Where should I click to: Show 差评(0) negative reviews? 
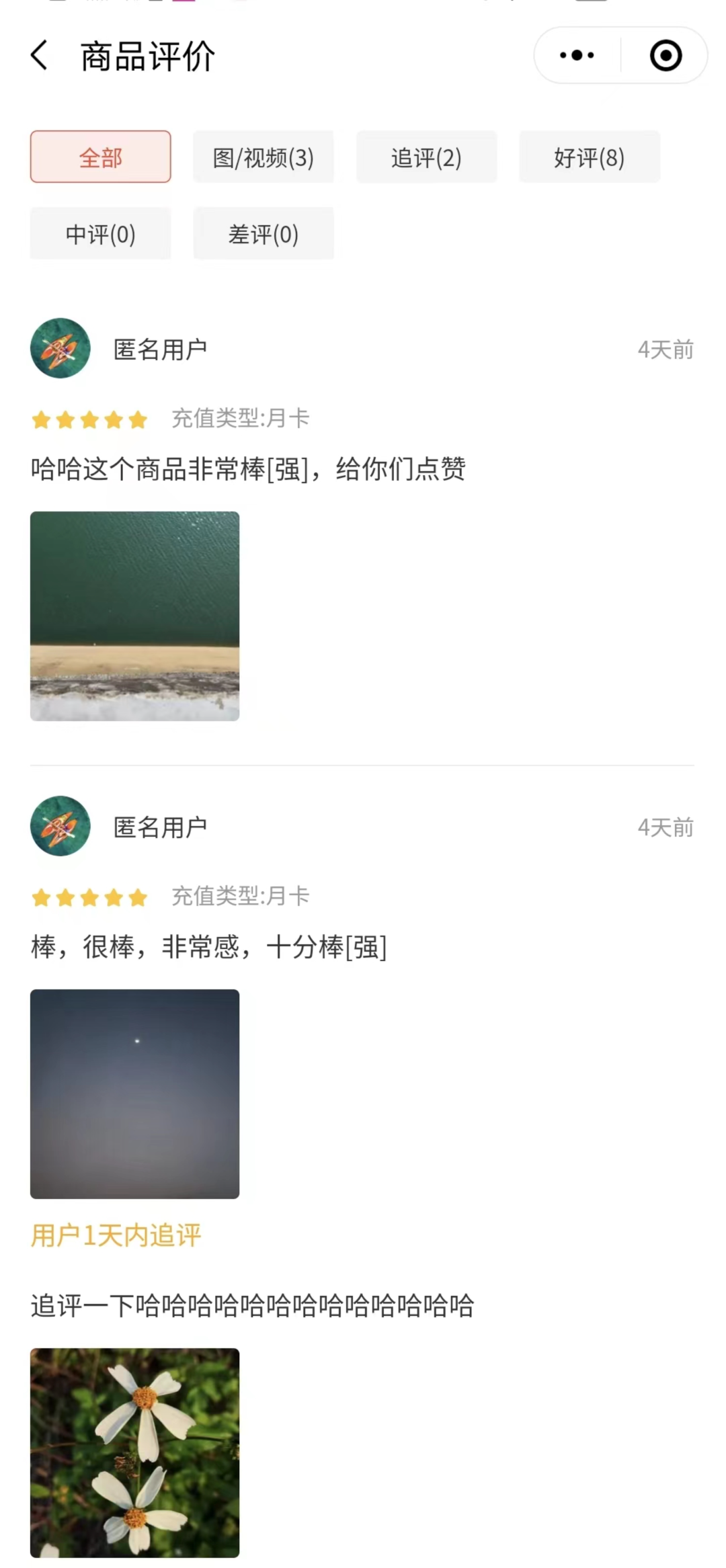(264, 234)
